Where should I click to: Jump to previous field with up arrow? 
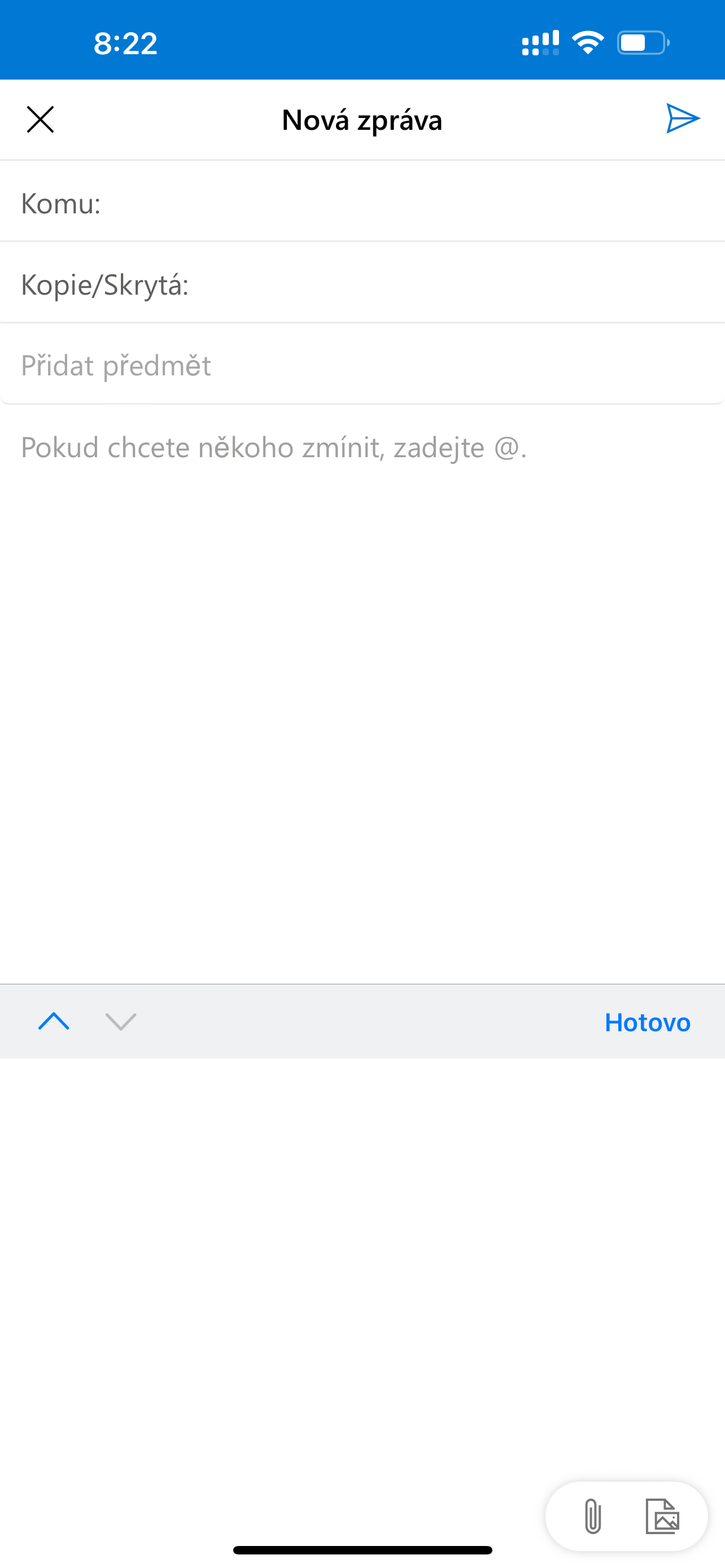pos(54,1022)
